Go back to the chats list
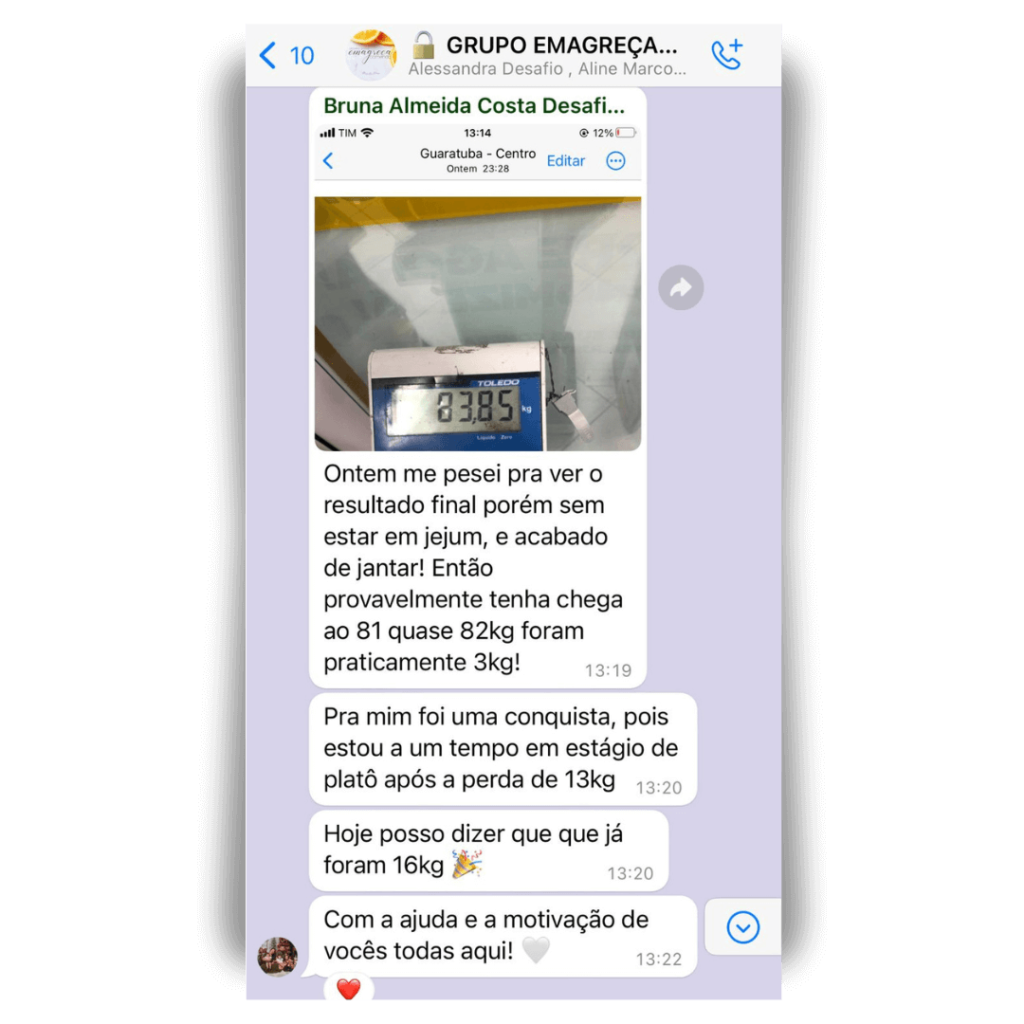 285,55
